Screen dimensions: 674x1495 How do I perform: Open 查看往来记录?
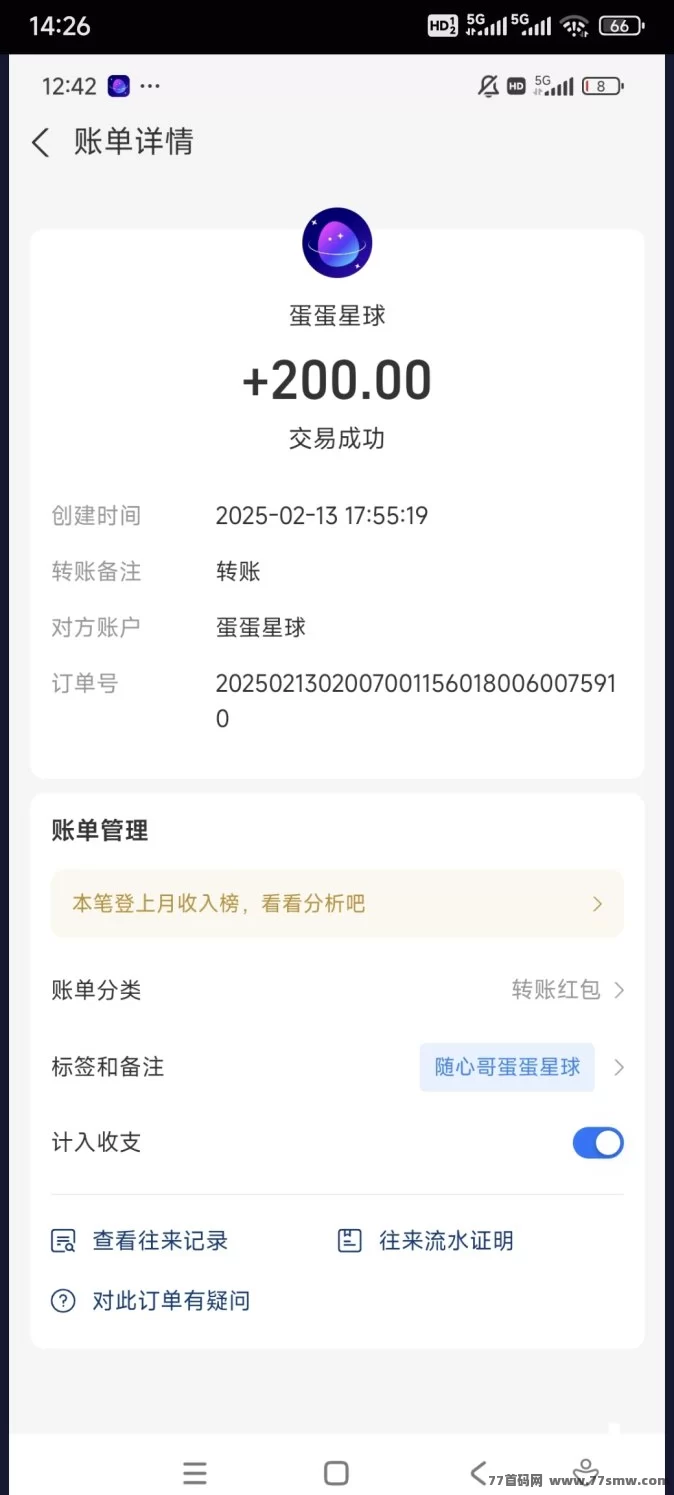(x=140, y=1241)
